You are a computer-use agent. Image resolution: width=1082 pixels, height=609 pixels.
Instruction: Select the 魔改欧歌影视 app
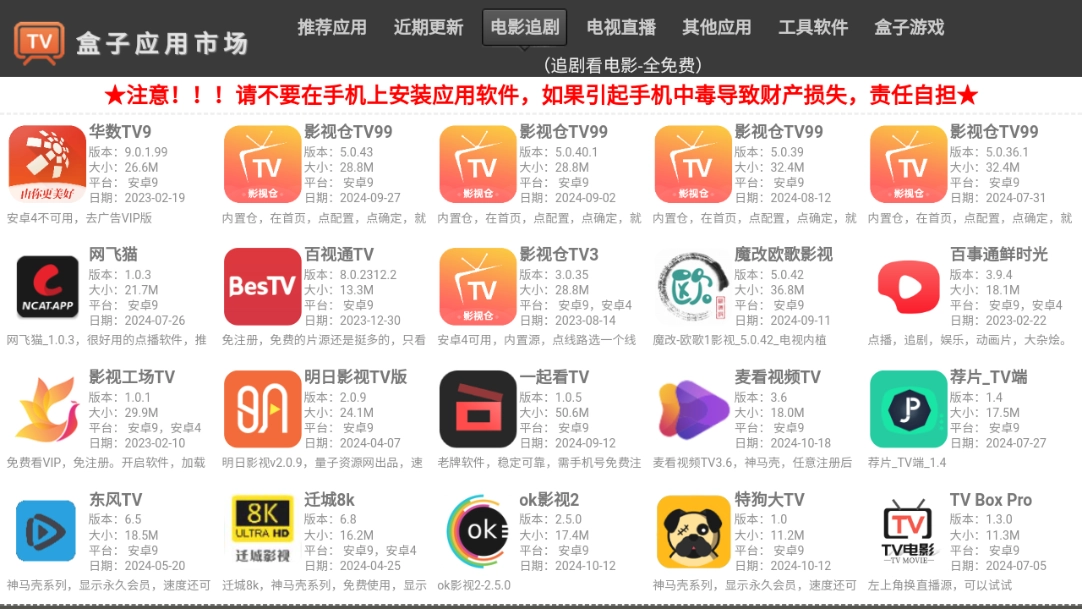point(694,287)
